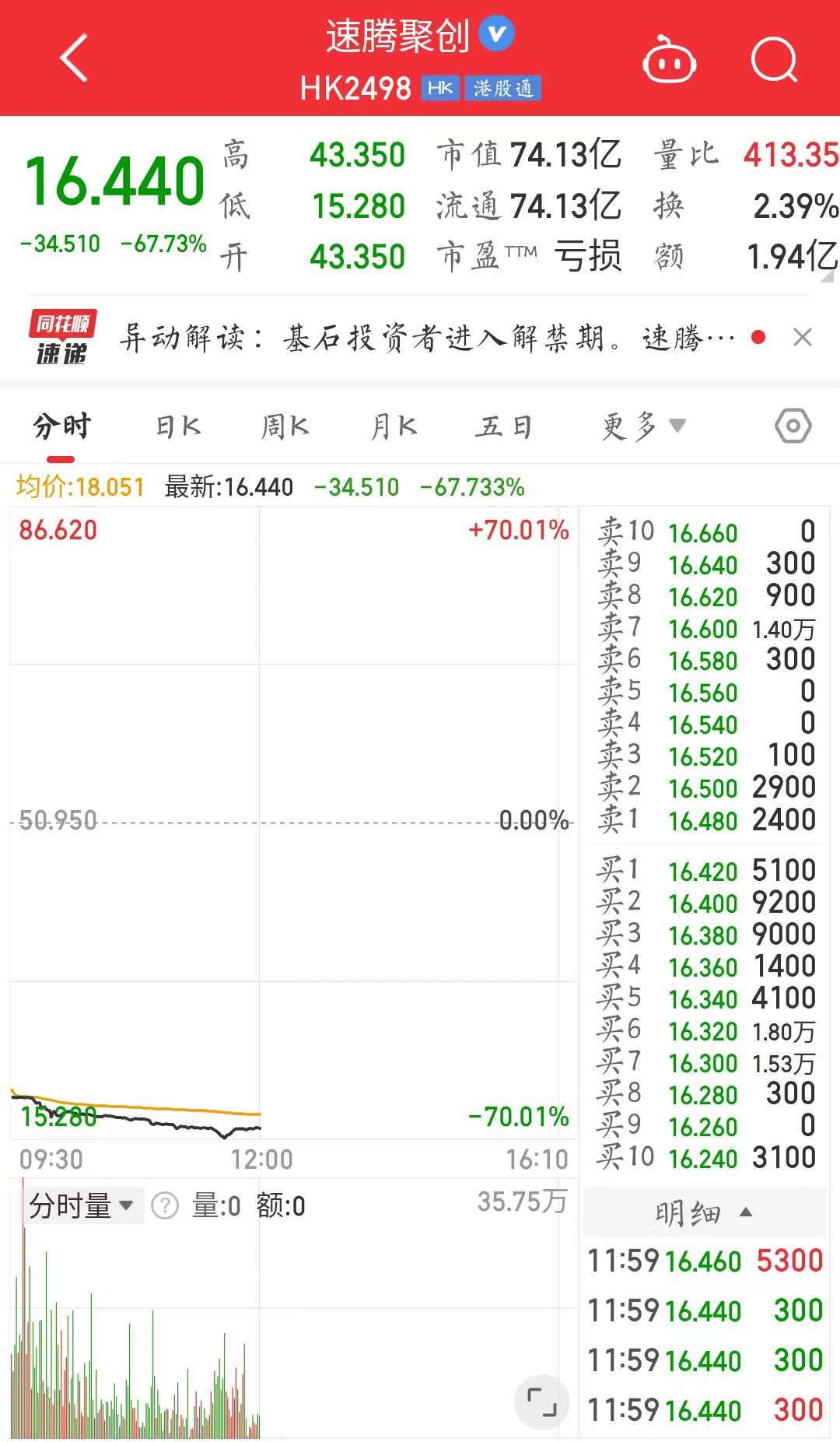Expand chart to fullscreen
Viewport: 840px width, 1442px height.
pos(541,1402)
